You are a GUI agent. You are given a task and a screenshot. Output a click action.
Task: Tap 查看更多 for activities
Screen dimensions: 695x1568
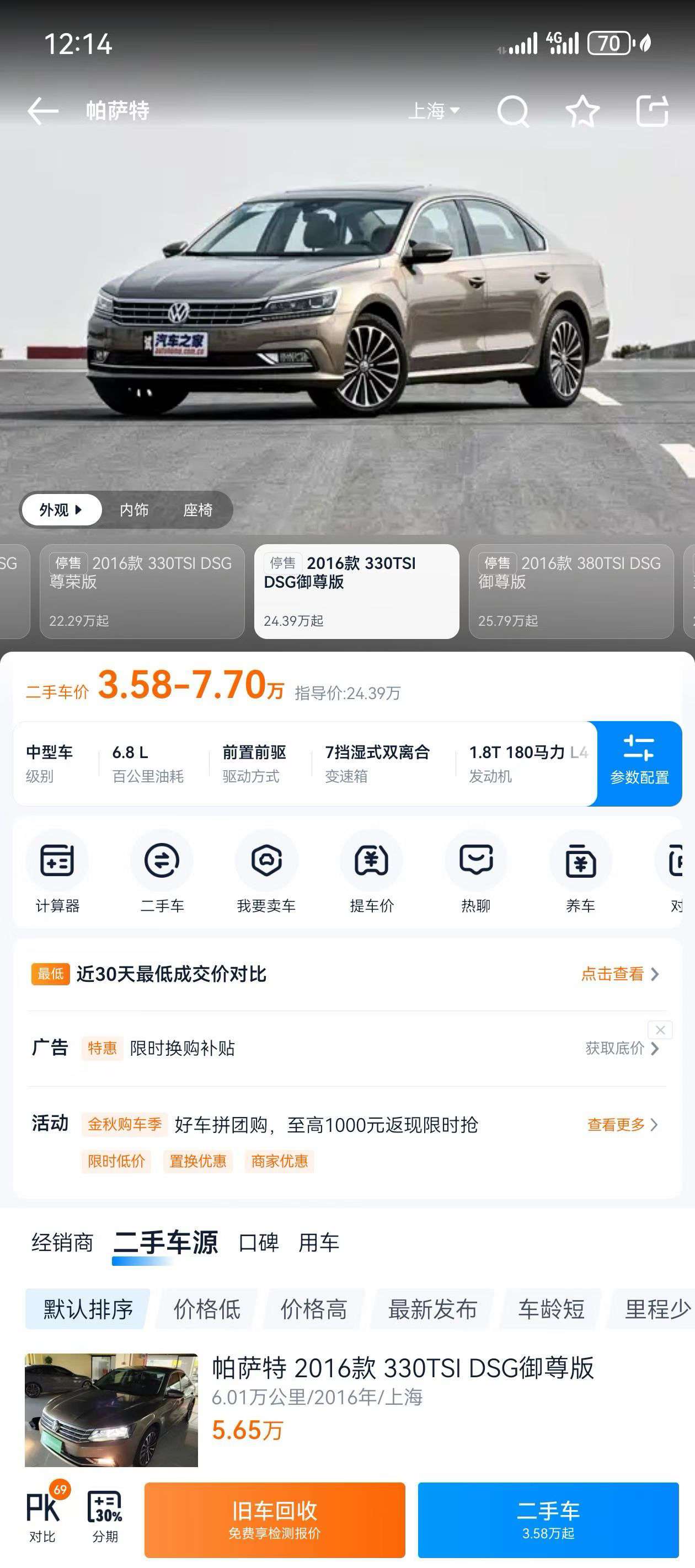[x=622, y=1124]
